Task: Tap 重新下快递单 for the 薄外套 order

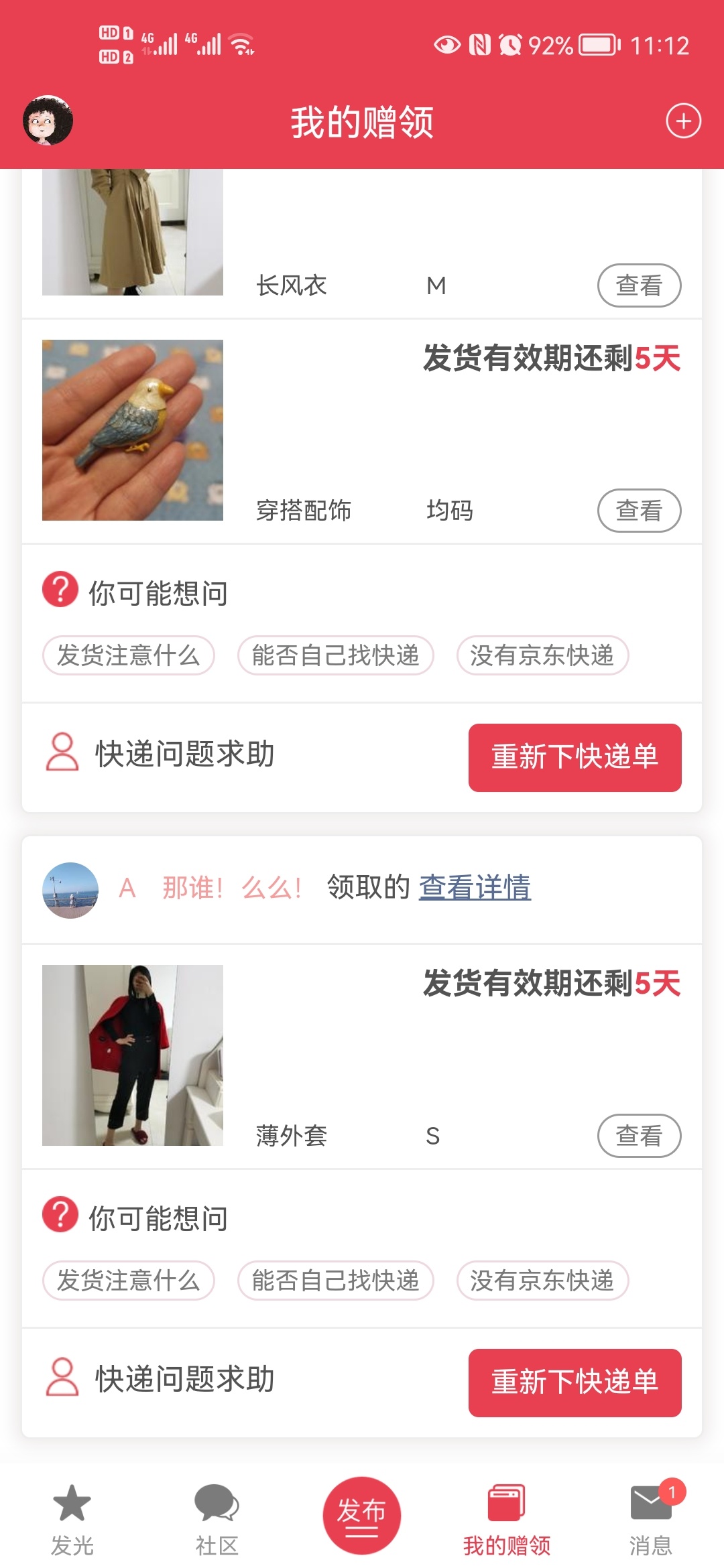Action: (x=575, y=1383)
